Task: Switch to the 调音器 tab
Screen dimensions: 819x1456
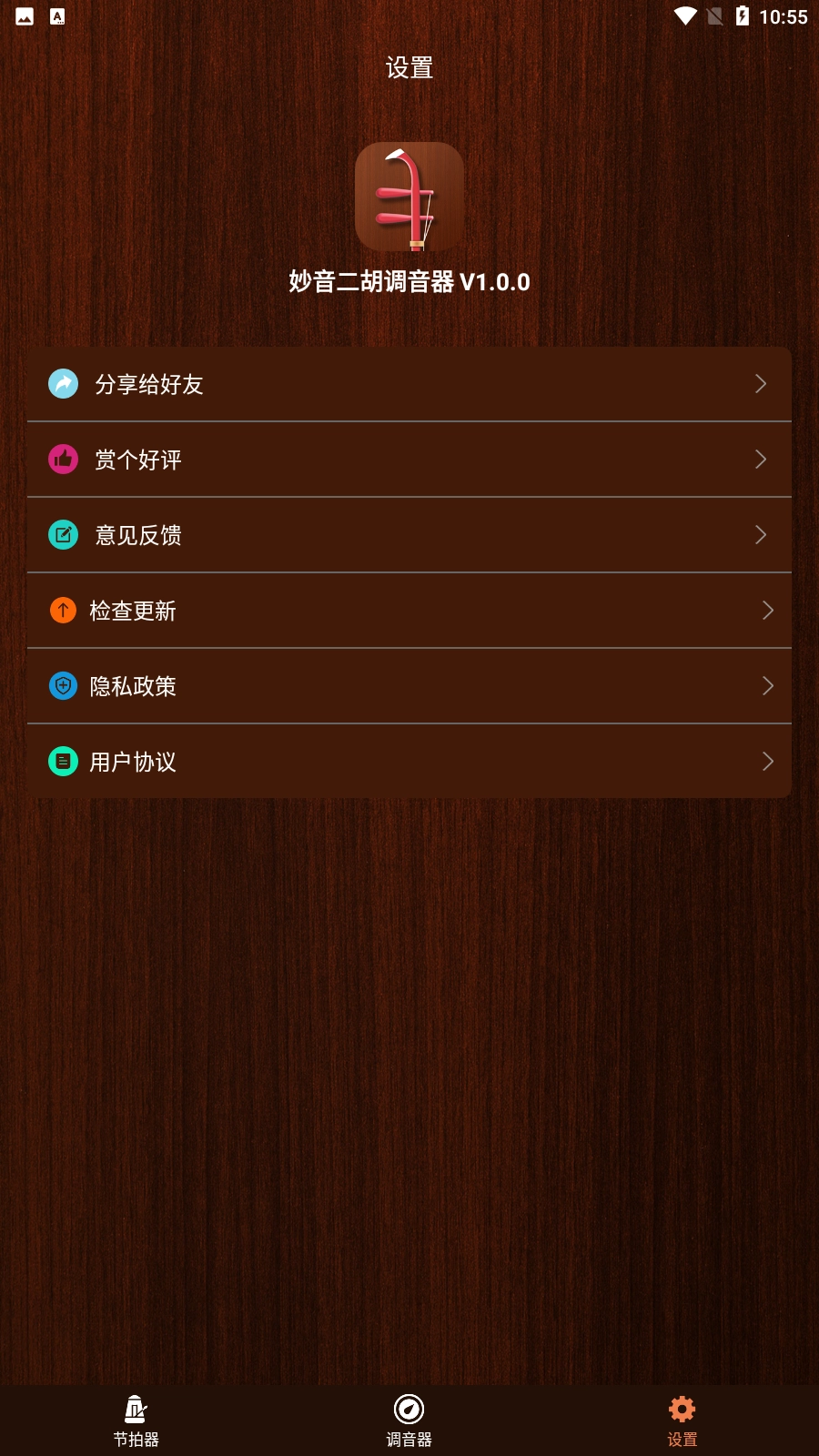Action: click(x=409, y=1420)
